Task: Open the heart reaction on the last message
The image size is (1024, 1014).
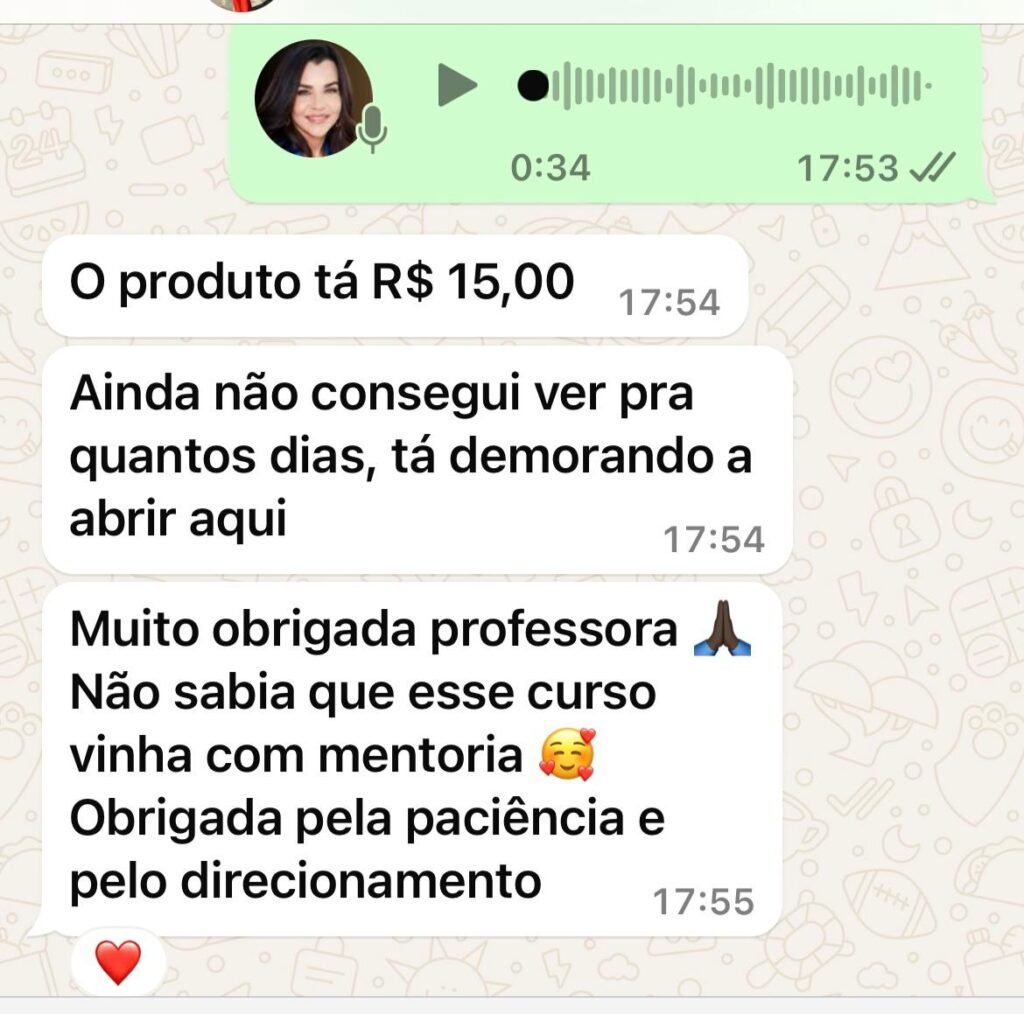Action: 118,962
